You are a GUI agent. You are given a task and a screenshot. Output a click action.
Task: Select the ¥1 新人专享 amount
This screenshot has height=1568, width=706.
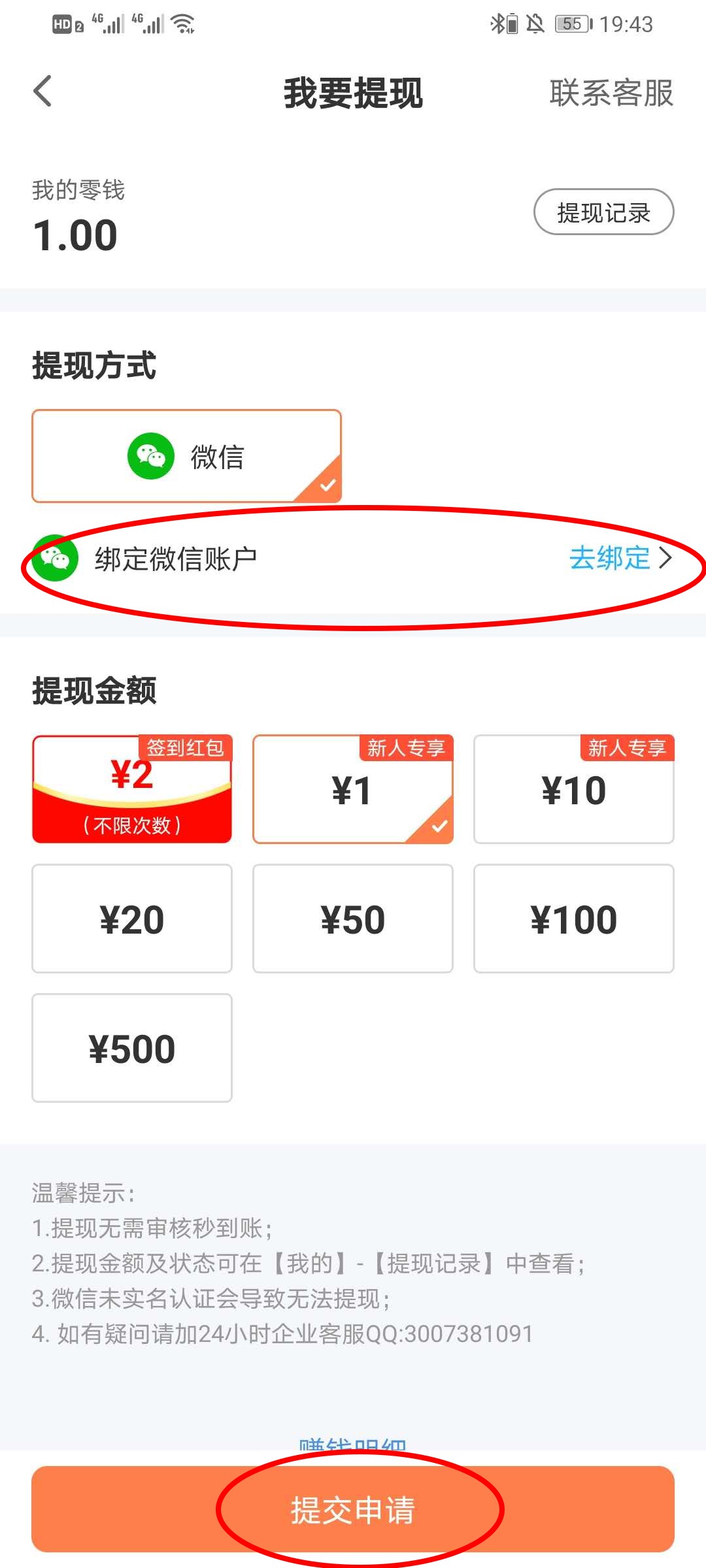[x=353, y=789]
